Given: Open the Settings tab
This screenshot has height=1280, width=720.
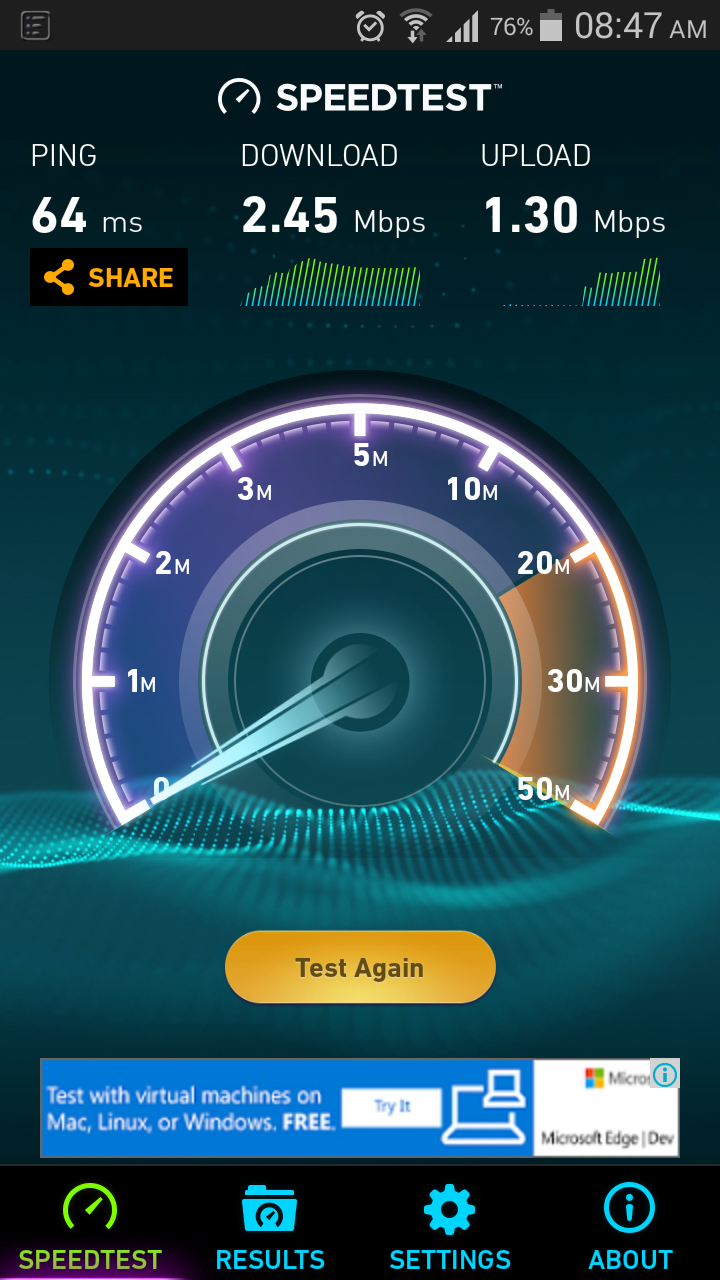Looking at the screenshot, I should click(450, 1226).
